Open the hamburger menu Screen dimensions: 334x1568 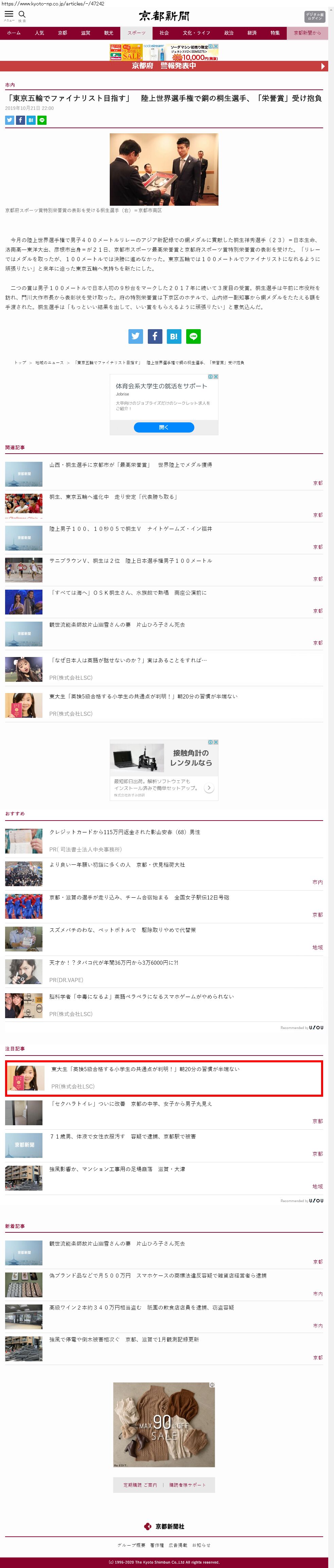click(x=9, y=15)
